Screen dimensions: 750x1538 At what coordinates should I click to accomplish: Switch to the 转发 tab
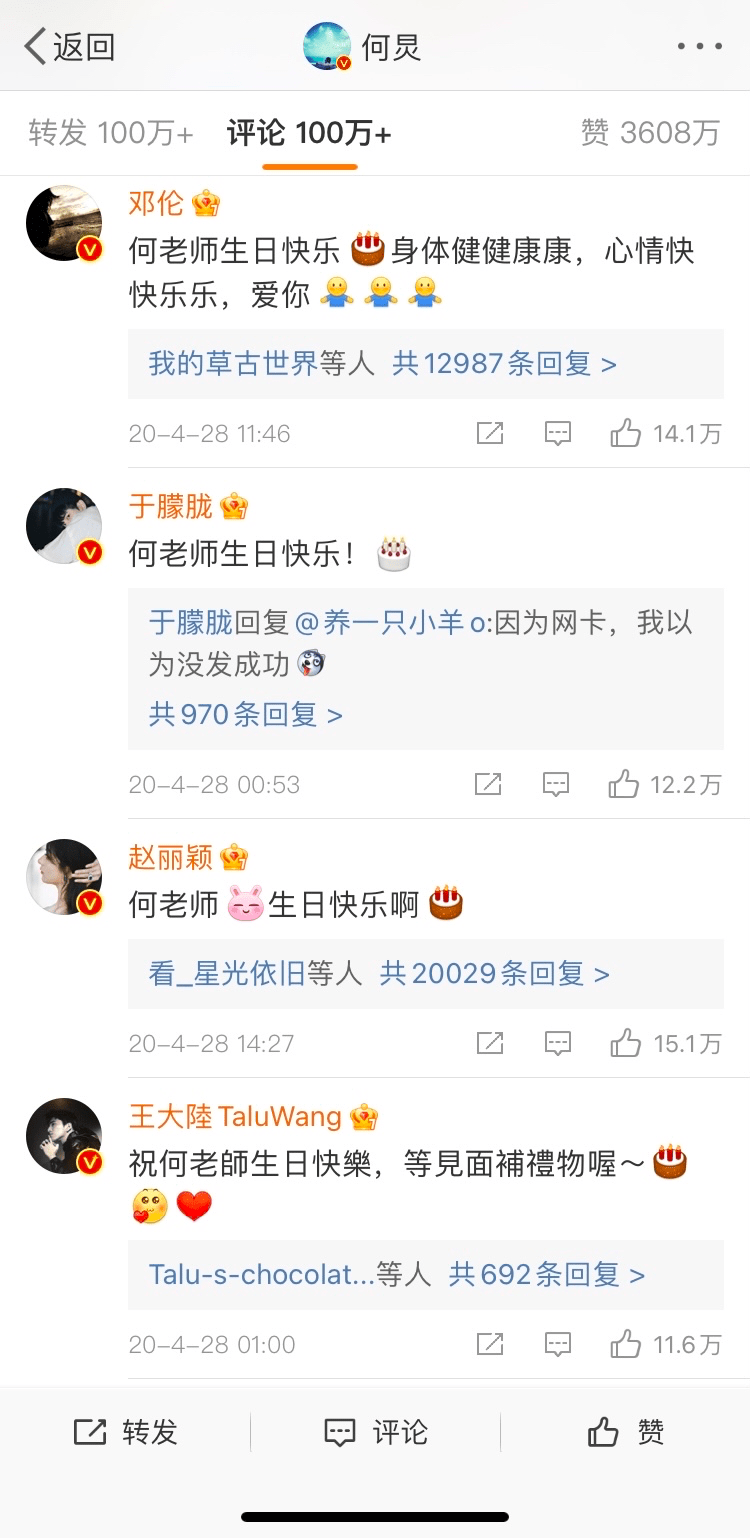(110, 133)
